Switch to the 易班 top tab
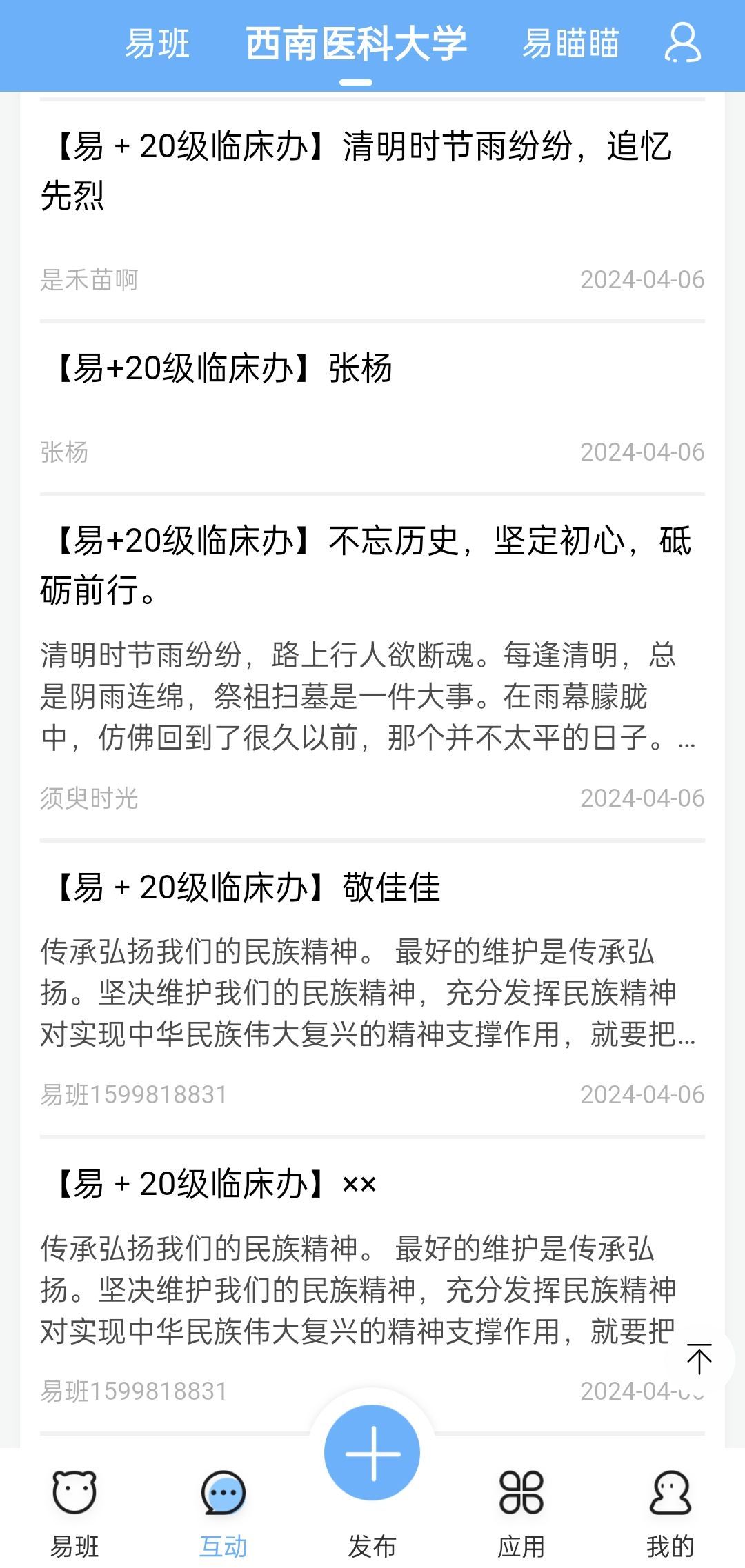 pos(157,44)
